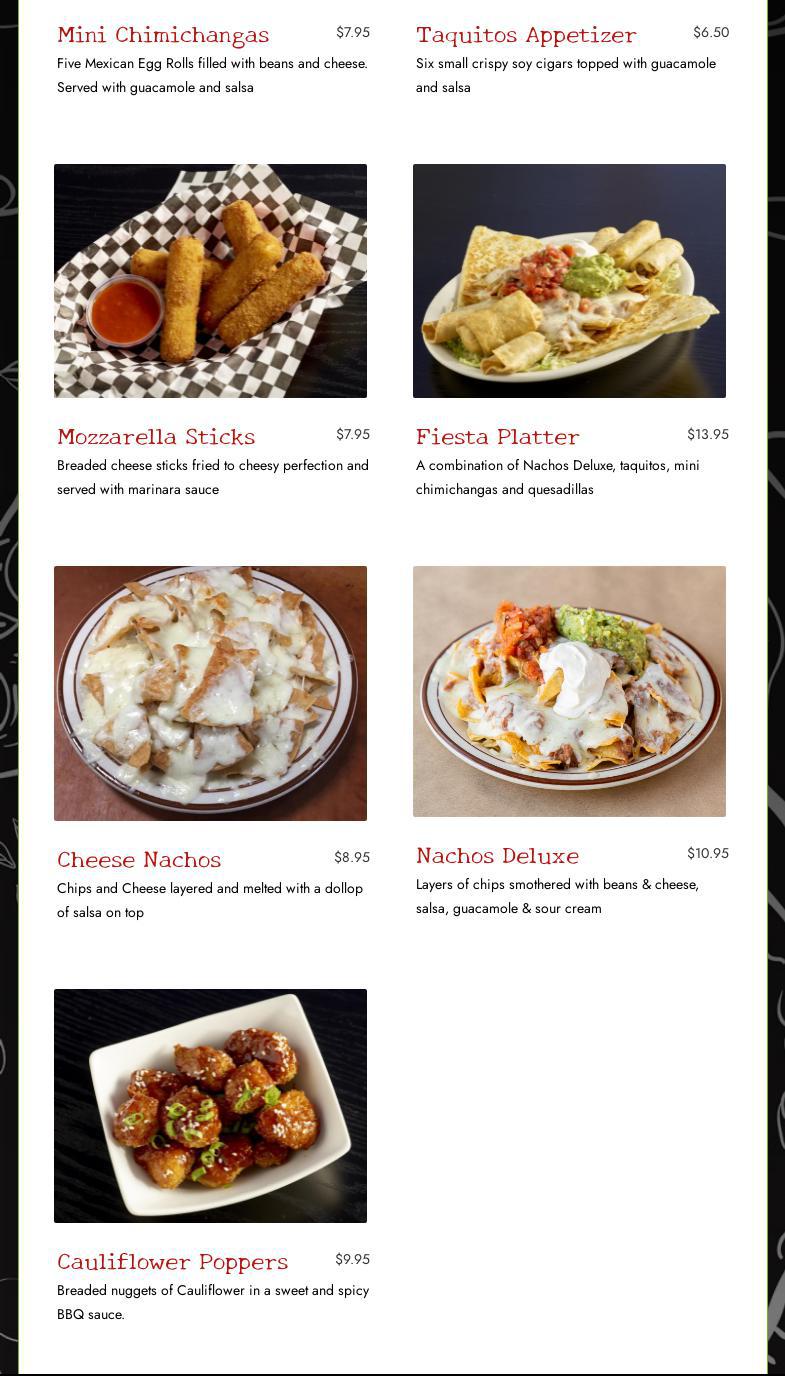This screenshot has width=785, height=1376.
Task: View the Fiesta Platter picture
Action: pyautogui.click(x=569, y=281)
